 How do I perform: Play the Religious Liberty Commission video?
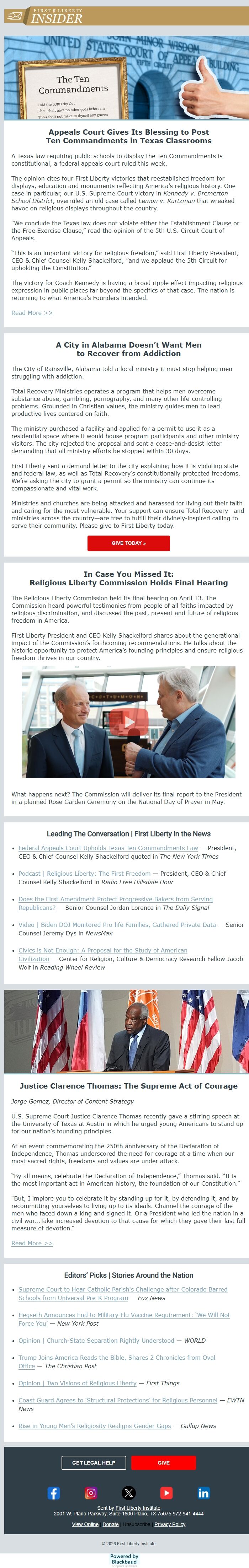(128, 722)
